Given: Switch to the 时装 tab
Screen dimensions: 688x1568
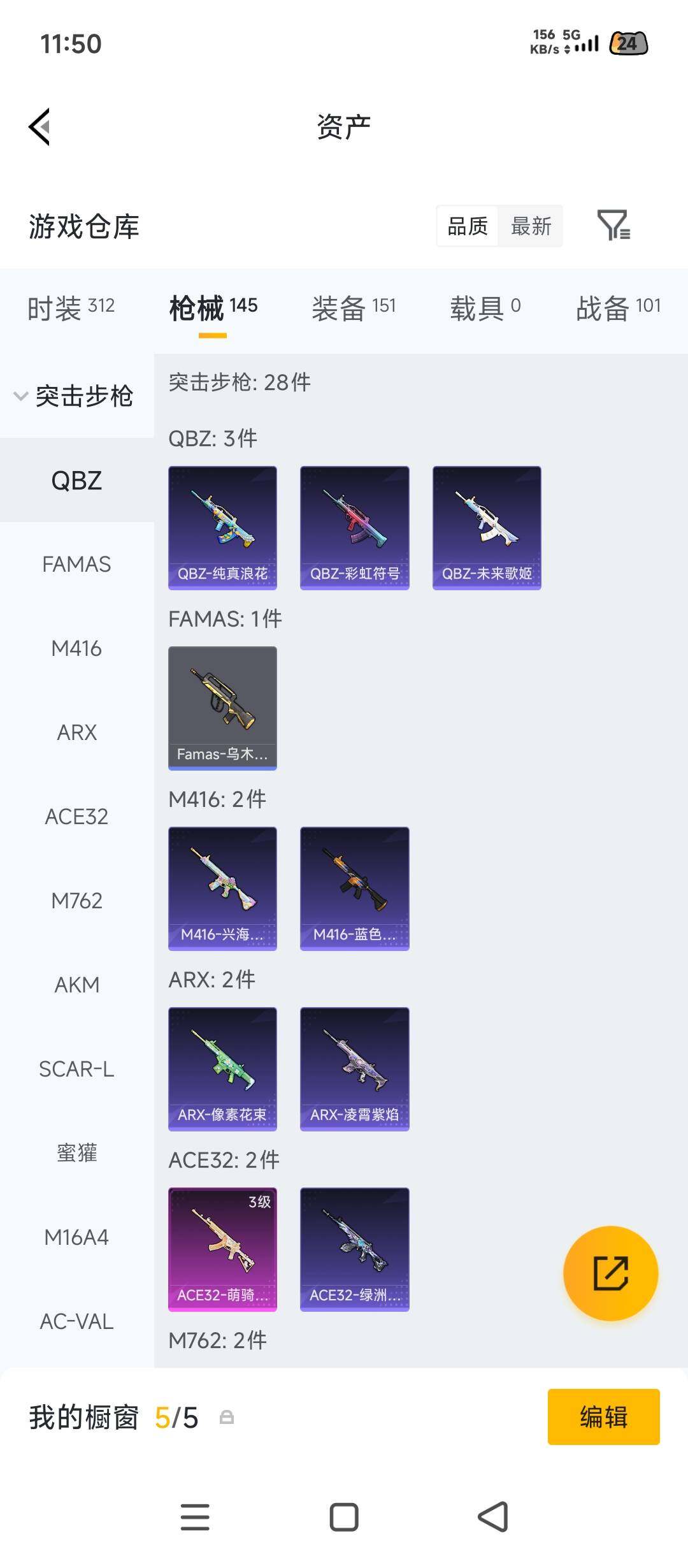Looking at the screenshot, I should click(x=71, y=309).
